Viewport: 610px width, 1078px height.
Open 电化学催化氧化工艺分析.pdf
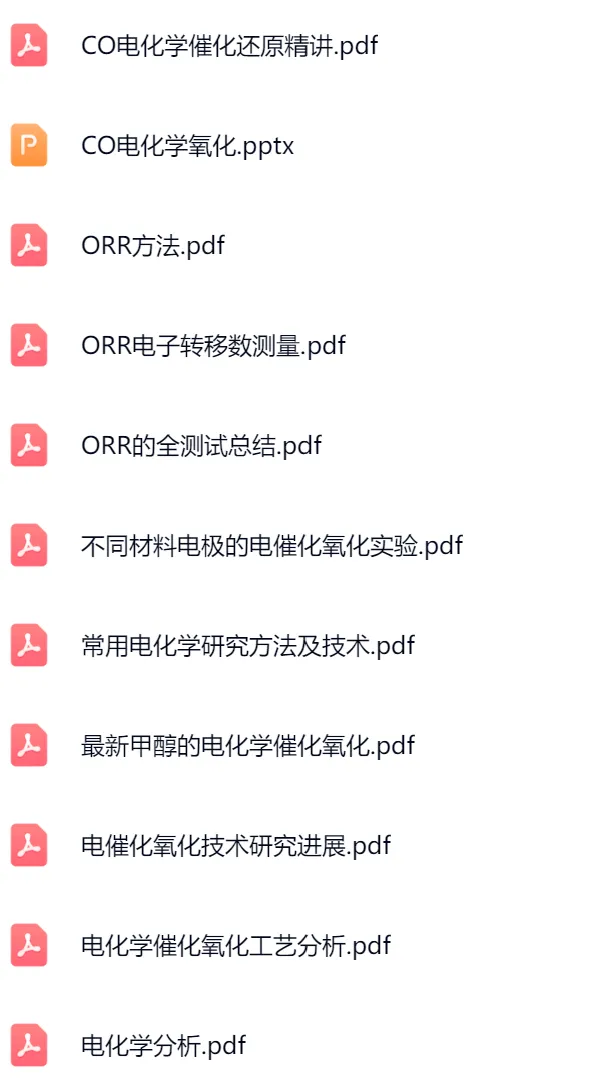click(x=235, y=946)
